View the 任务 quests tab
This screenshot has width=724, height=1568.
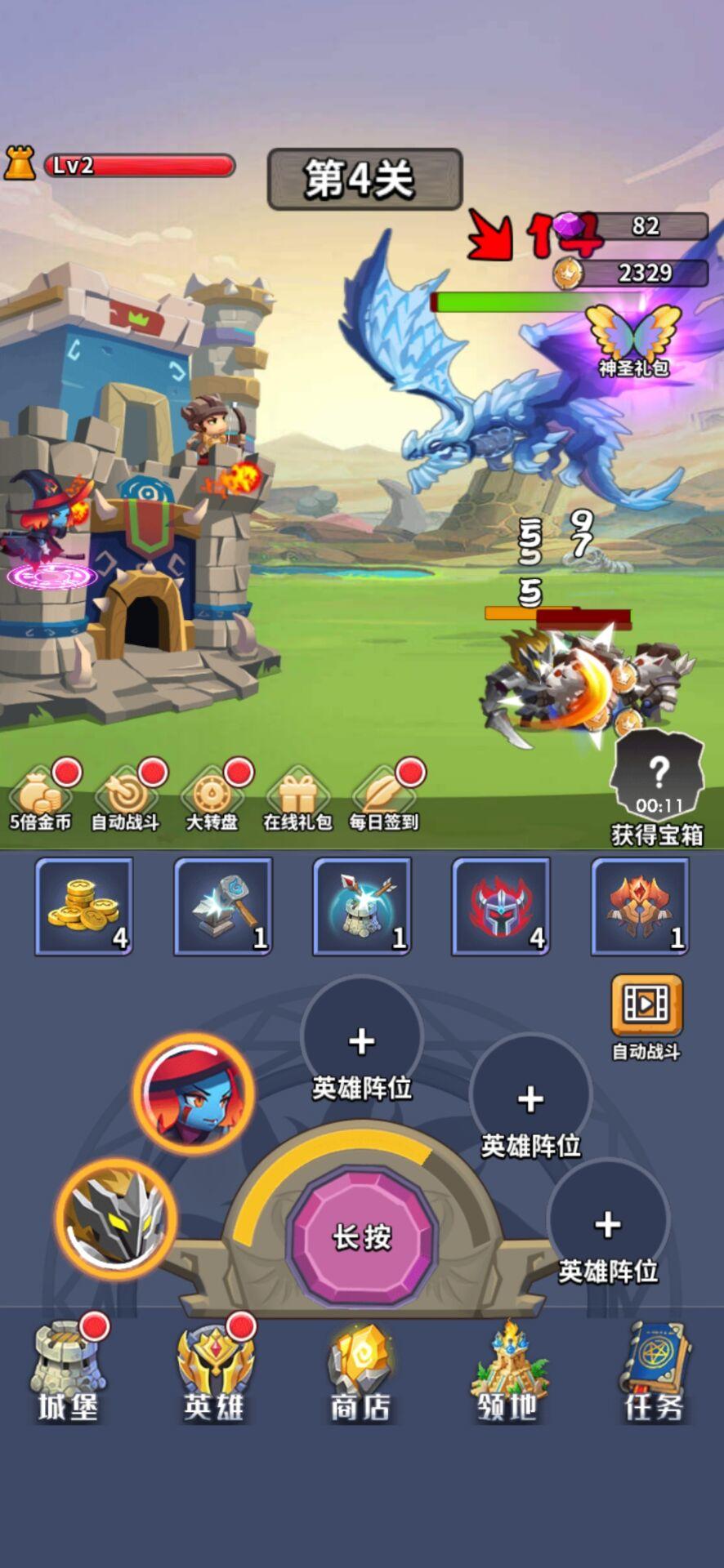[x=654, y=1374]
